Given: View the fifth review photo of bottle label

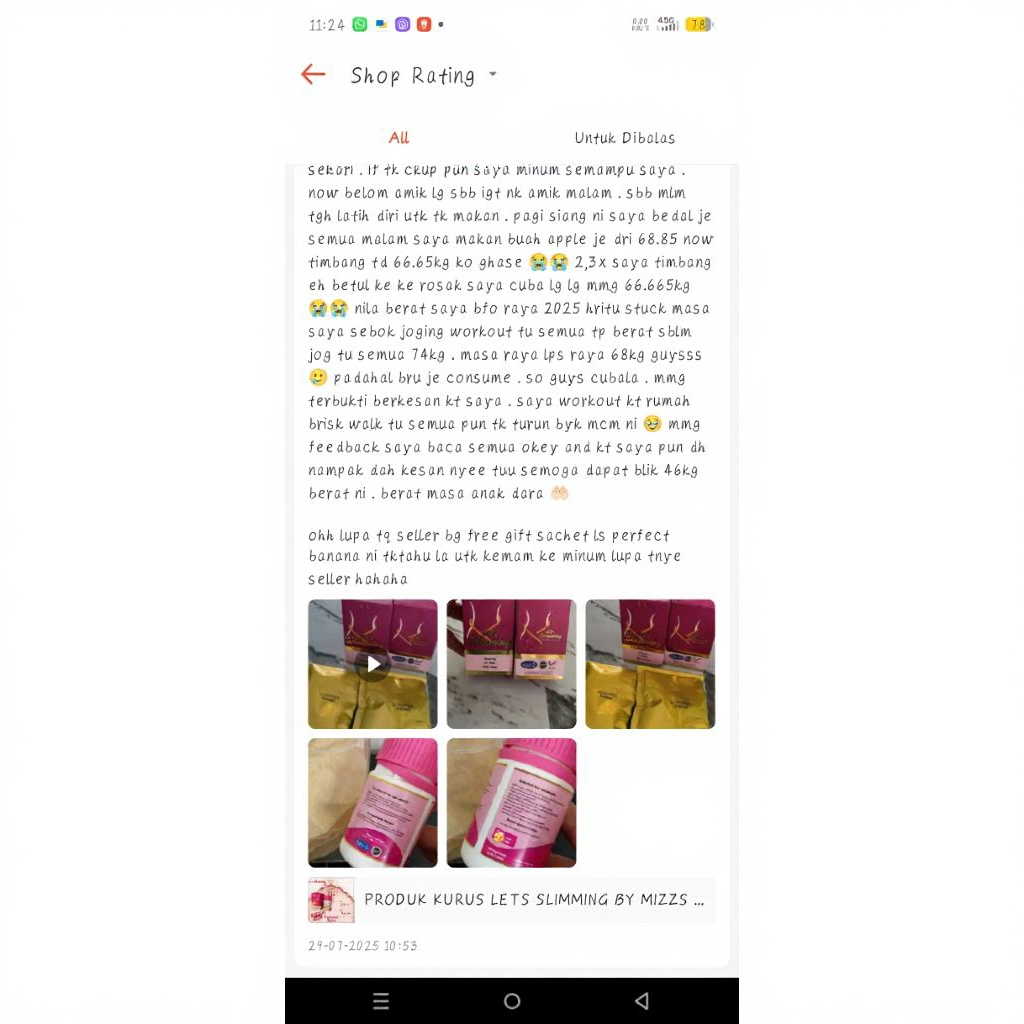Looking at the screenshot, I should 511,803.
